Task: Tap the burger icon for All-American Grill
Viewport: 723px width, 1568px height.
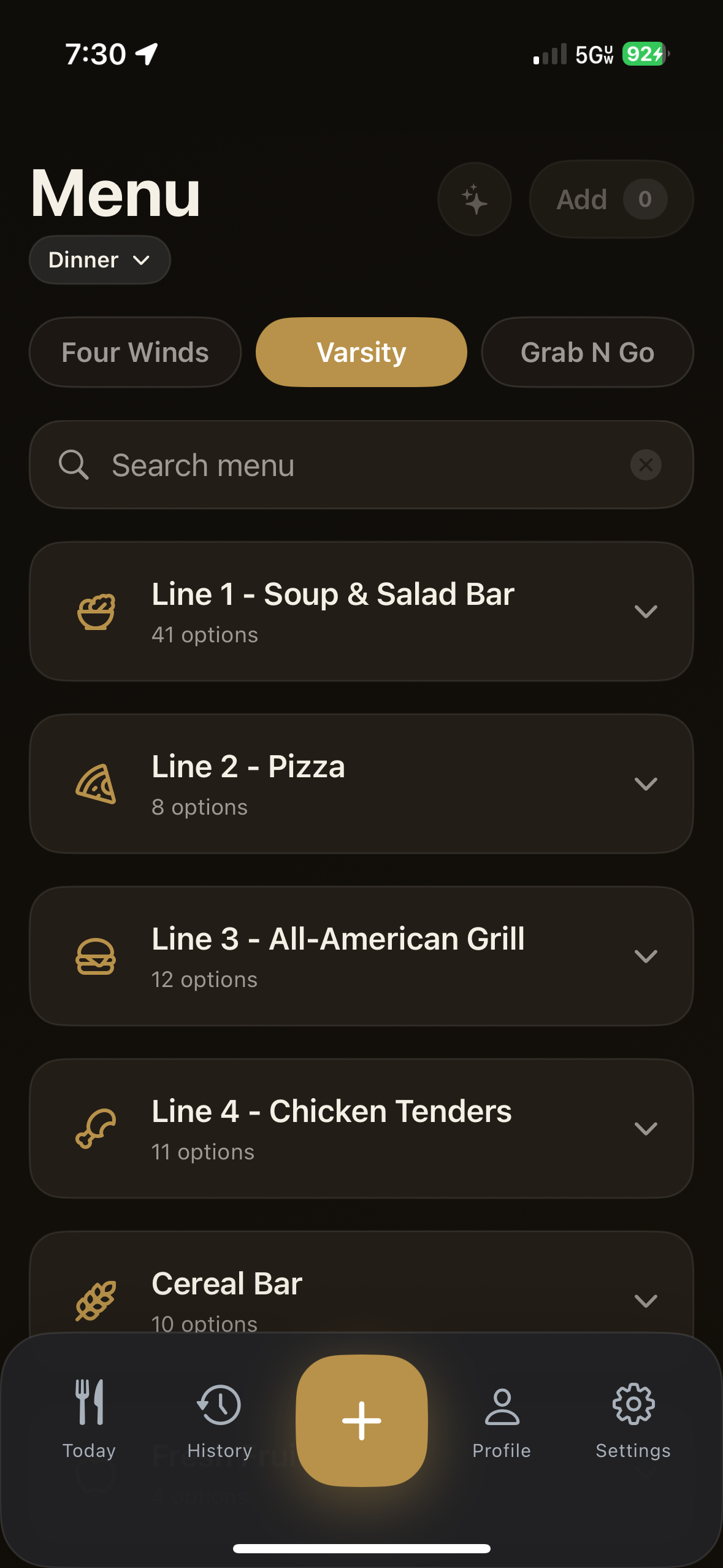Action: 96,956
